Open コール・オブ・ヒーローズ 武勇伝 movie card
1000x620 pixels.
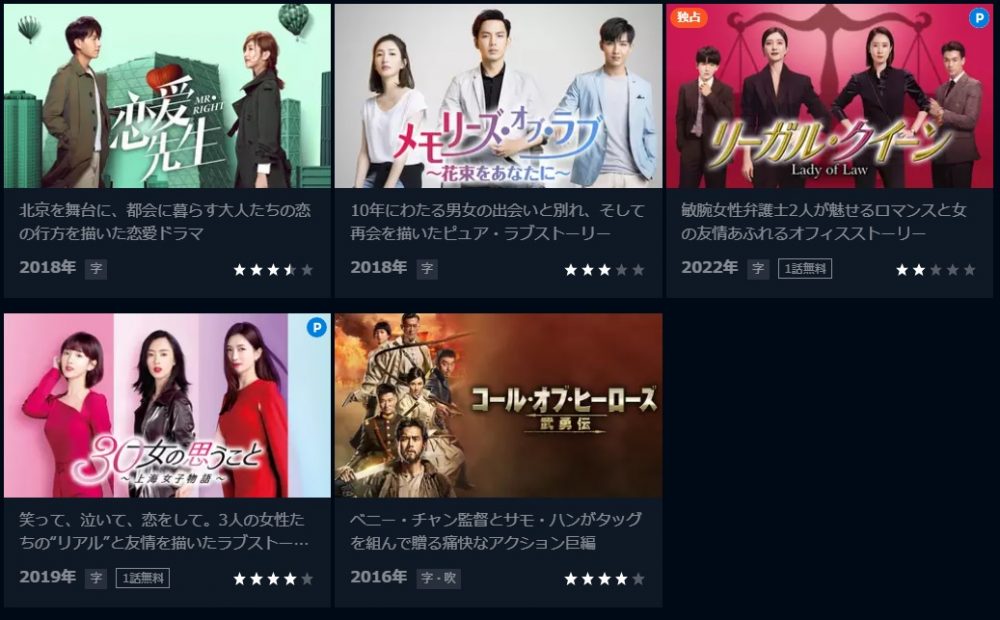pos(498,406)
